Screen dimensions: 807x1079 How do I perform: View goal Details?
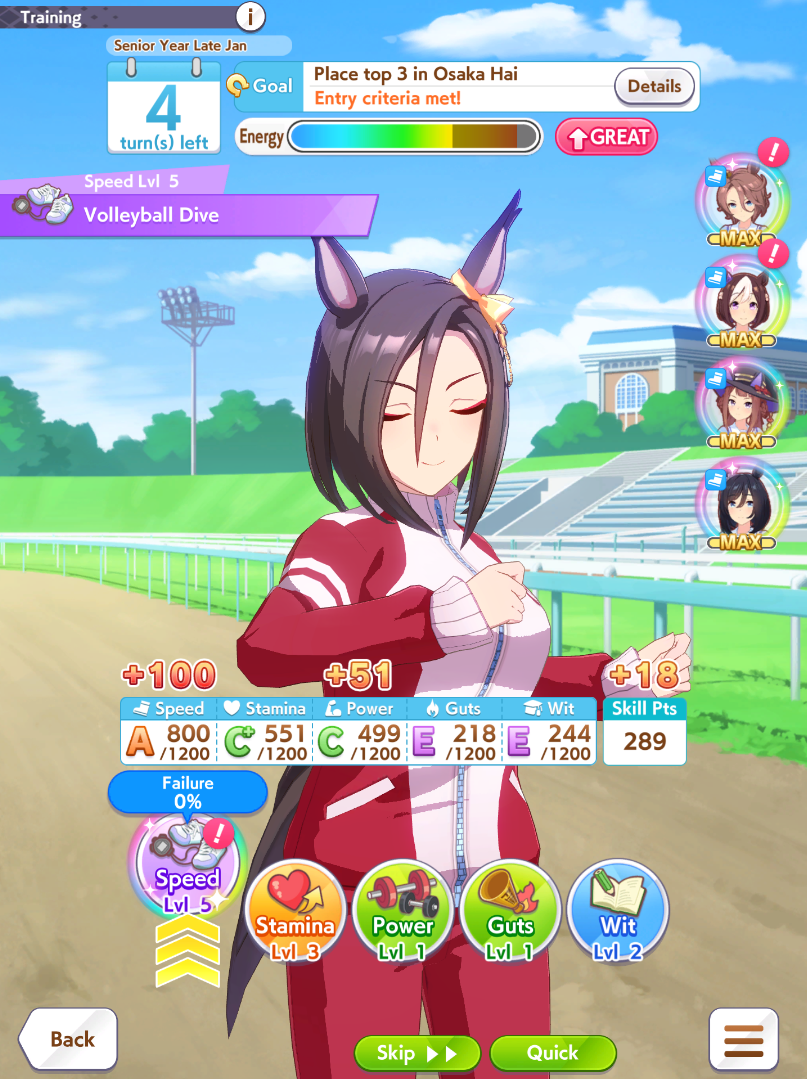[x=654, y=86]
